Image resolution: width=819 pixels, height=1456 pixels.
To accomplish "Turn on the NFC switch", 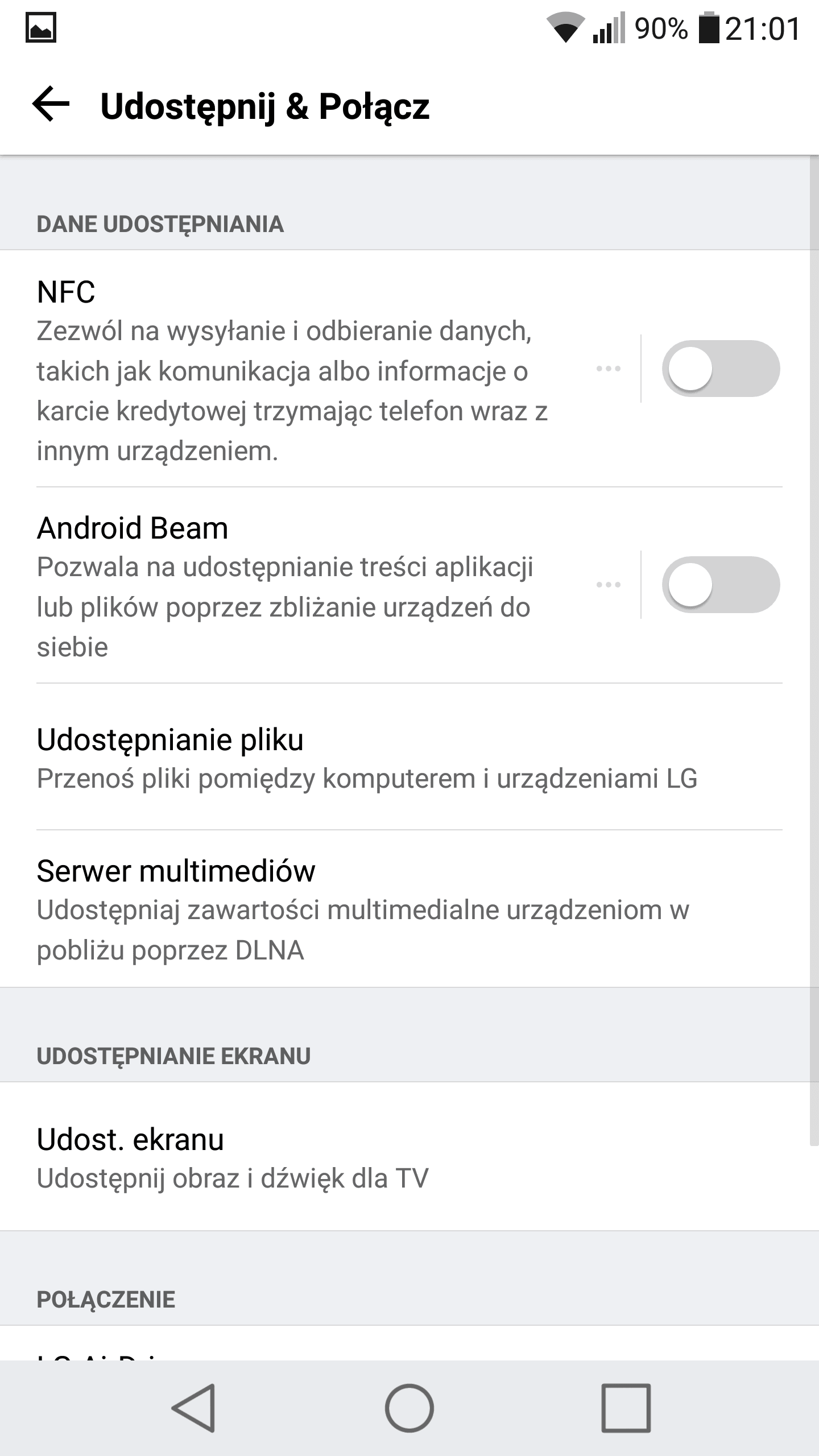I will 721,369.
